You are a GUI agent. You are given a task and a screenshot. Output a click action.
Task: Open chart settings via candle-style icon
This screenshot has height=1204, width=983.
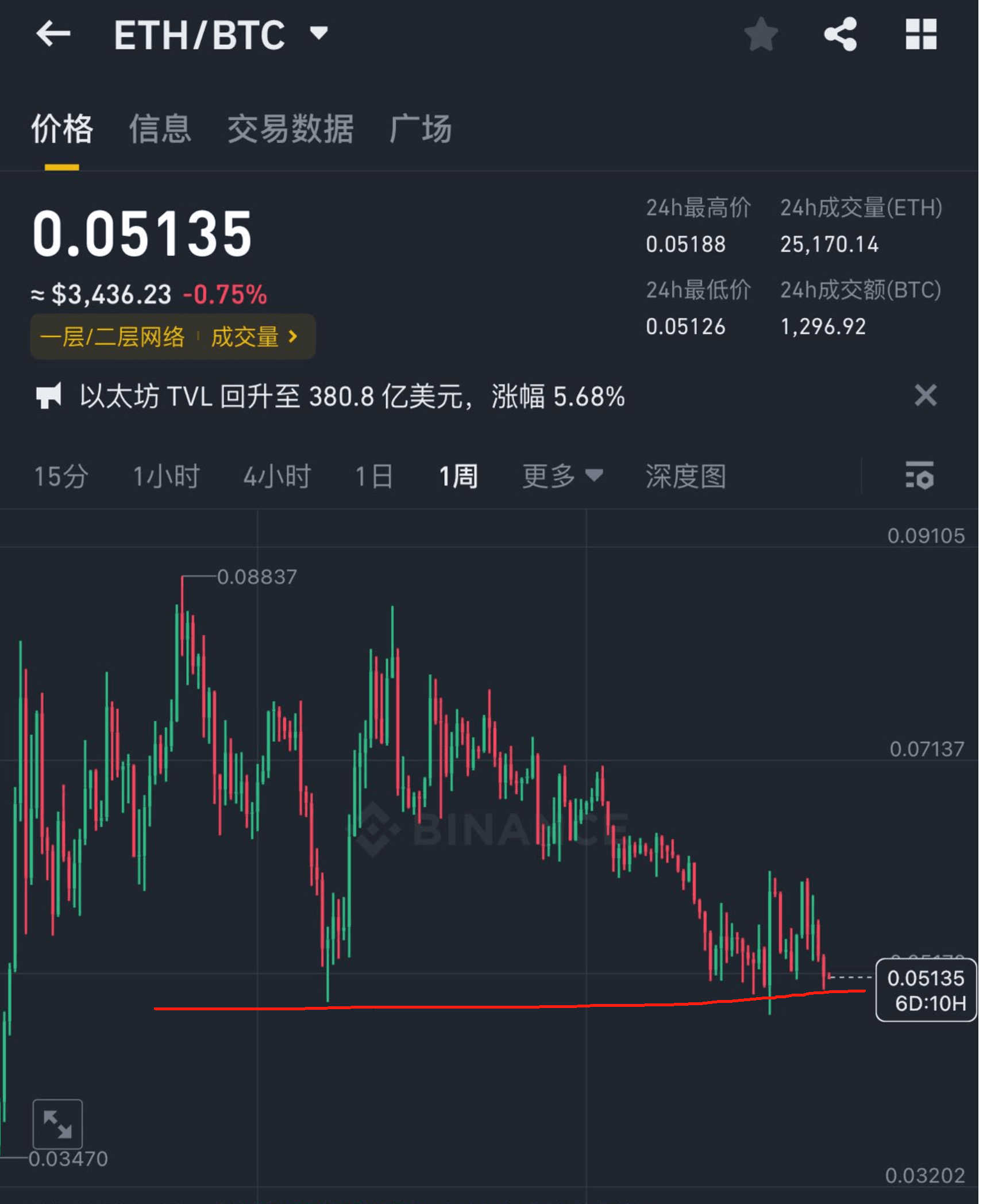920,476
